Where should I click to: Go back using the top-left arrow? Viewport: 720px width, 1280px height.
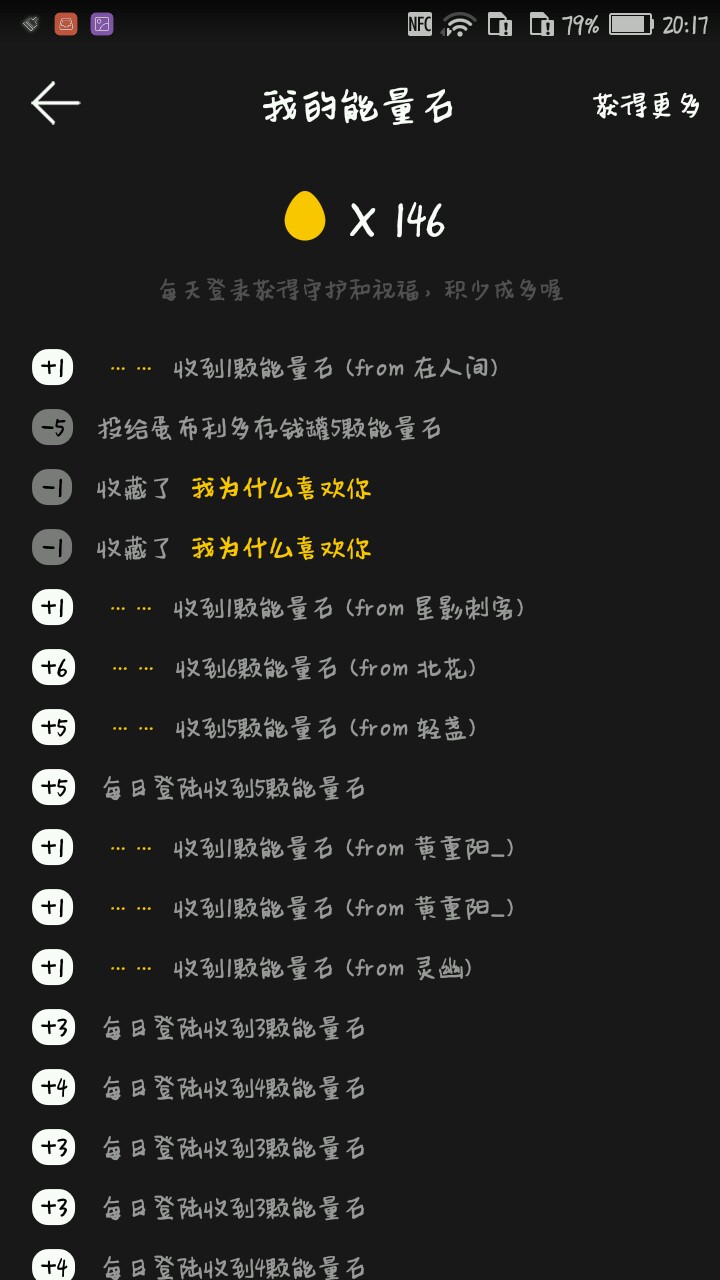[x=55, y=103]
